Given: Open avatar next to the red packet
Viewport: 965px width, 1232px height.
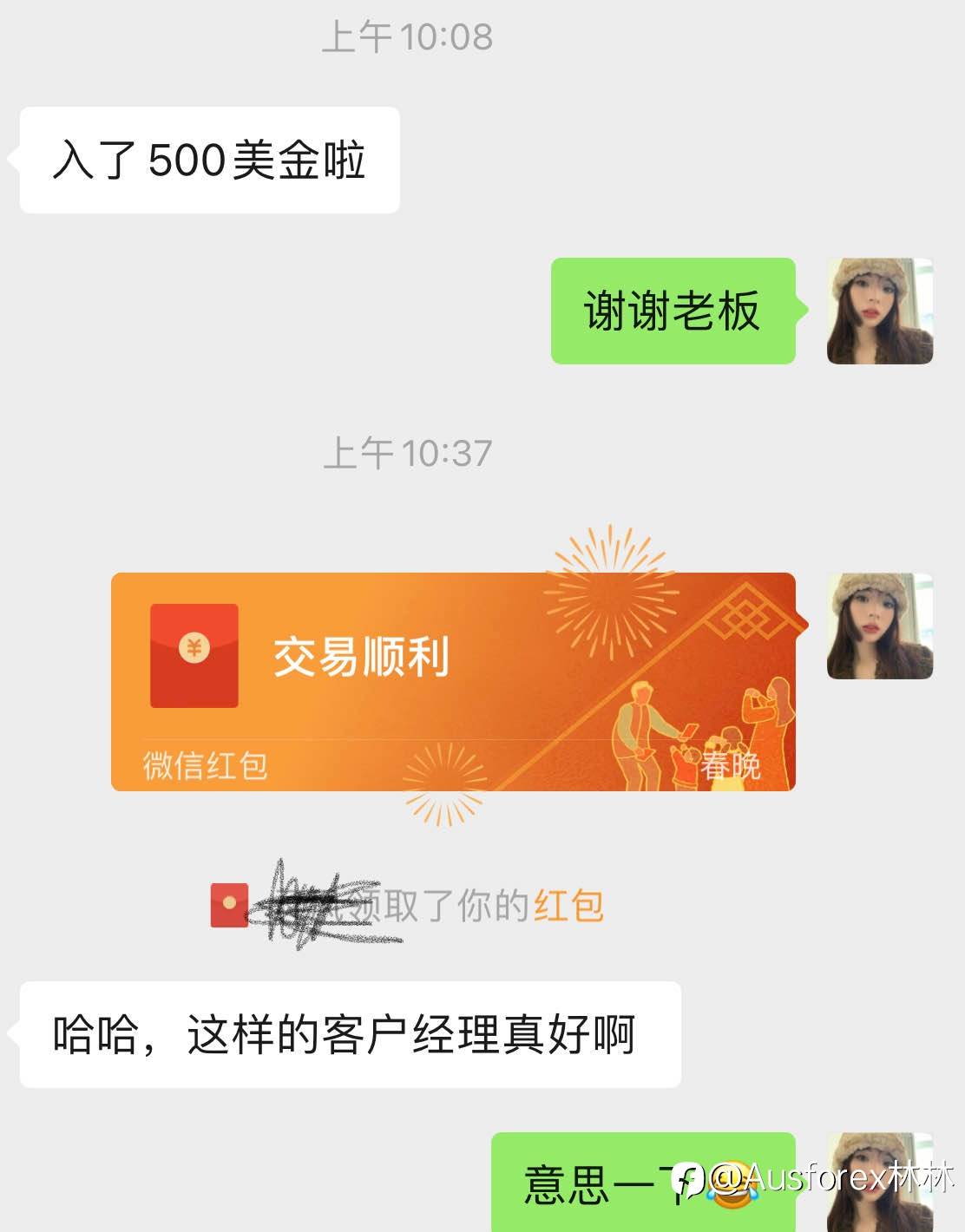Looking at the screenshot, I should (x=879, y=626).
